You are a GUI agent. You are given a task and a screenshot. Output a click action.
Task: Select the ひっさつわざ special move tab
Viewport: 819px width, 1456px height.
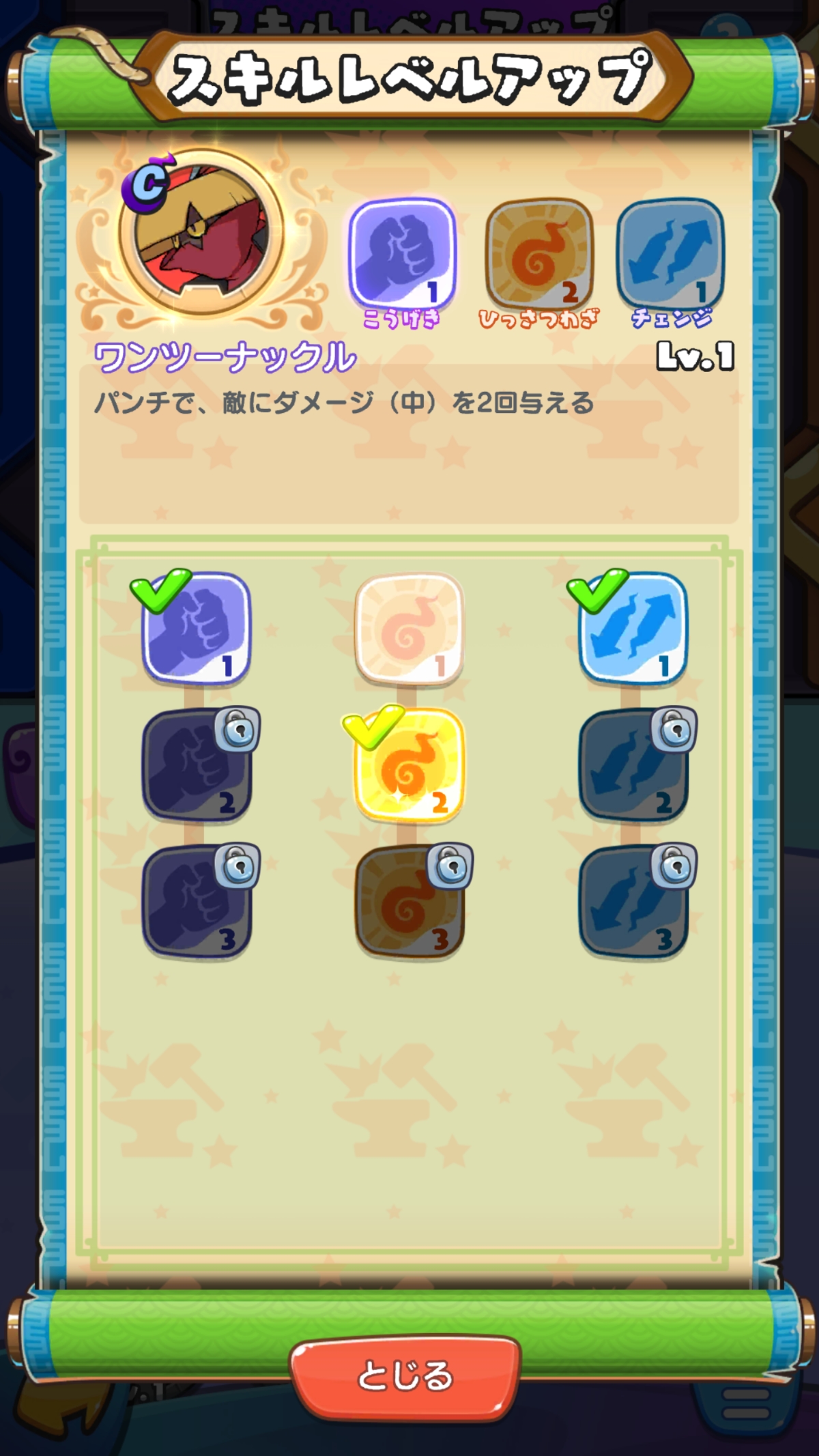coord(538,255)
